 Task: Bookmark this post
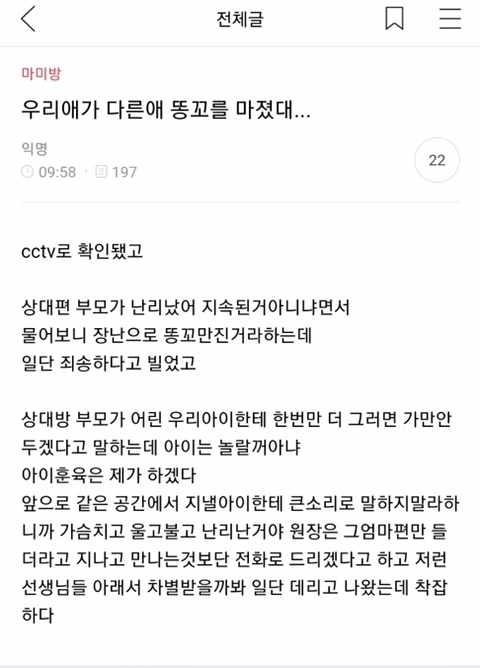coord(394,19)
